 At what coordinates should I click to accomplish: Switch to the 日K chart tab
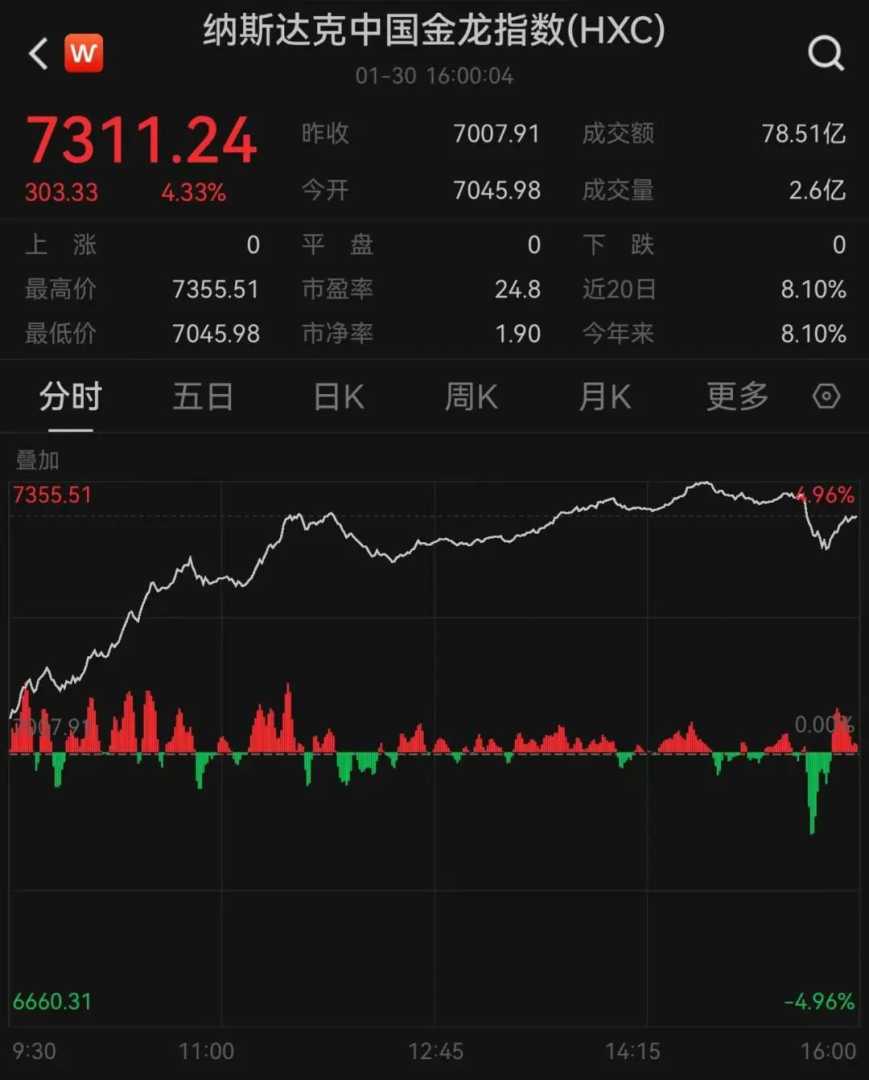pyautogui.click(x=339, y=397)
